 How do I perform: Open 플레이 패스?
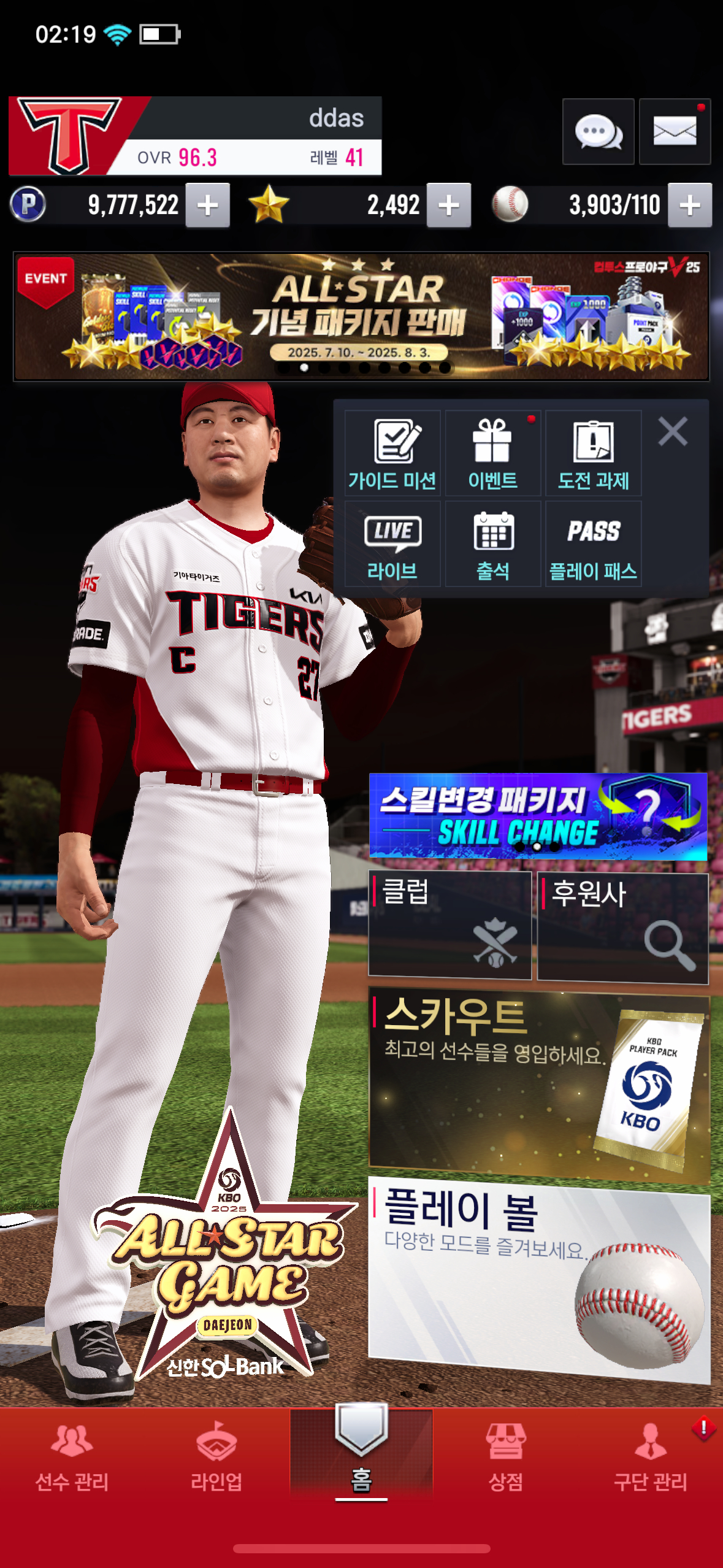pos(593,544)
